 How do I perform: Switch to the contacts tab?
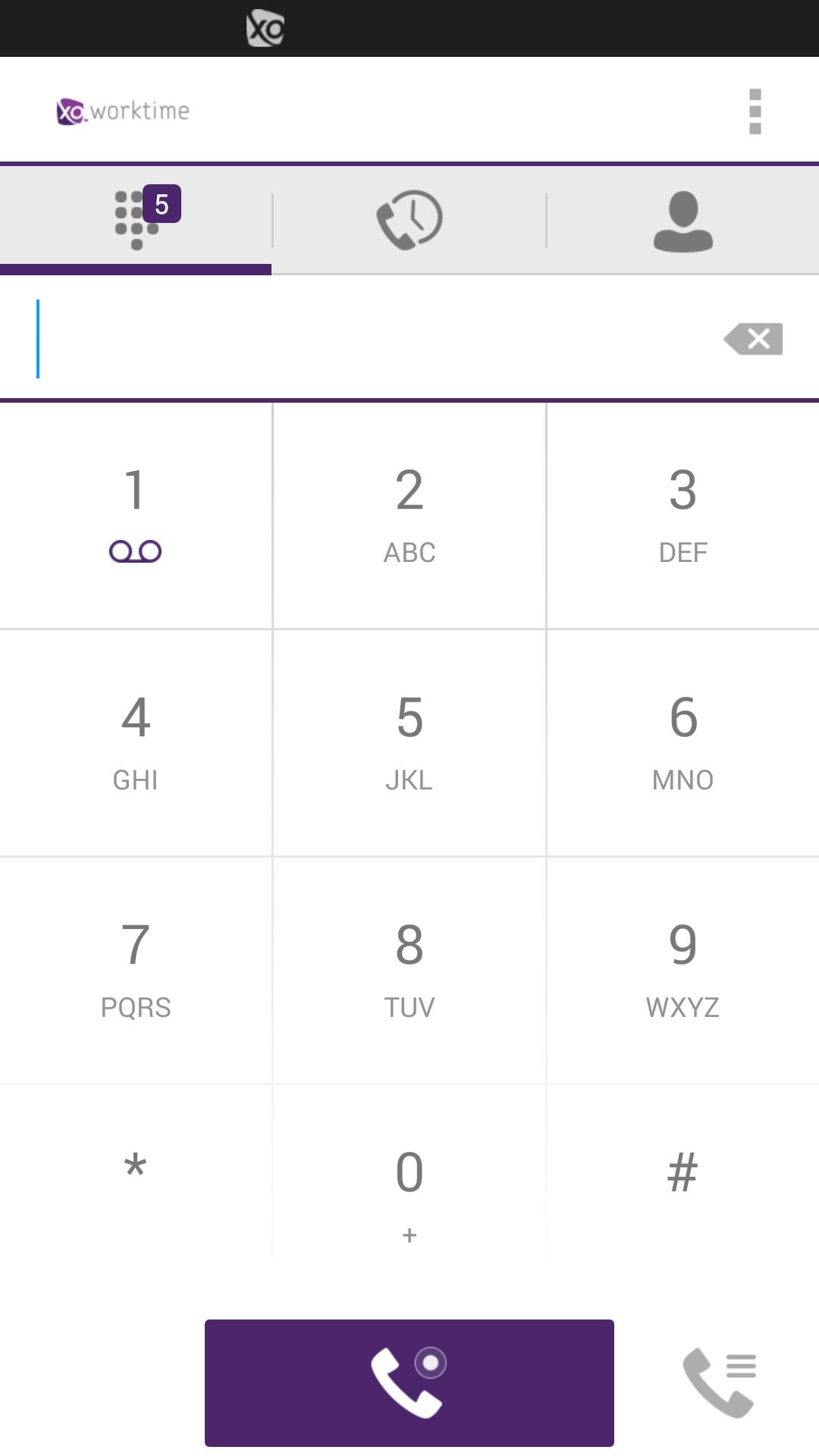(x=682, y=220)
